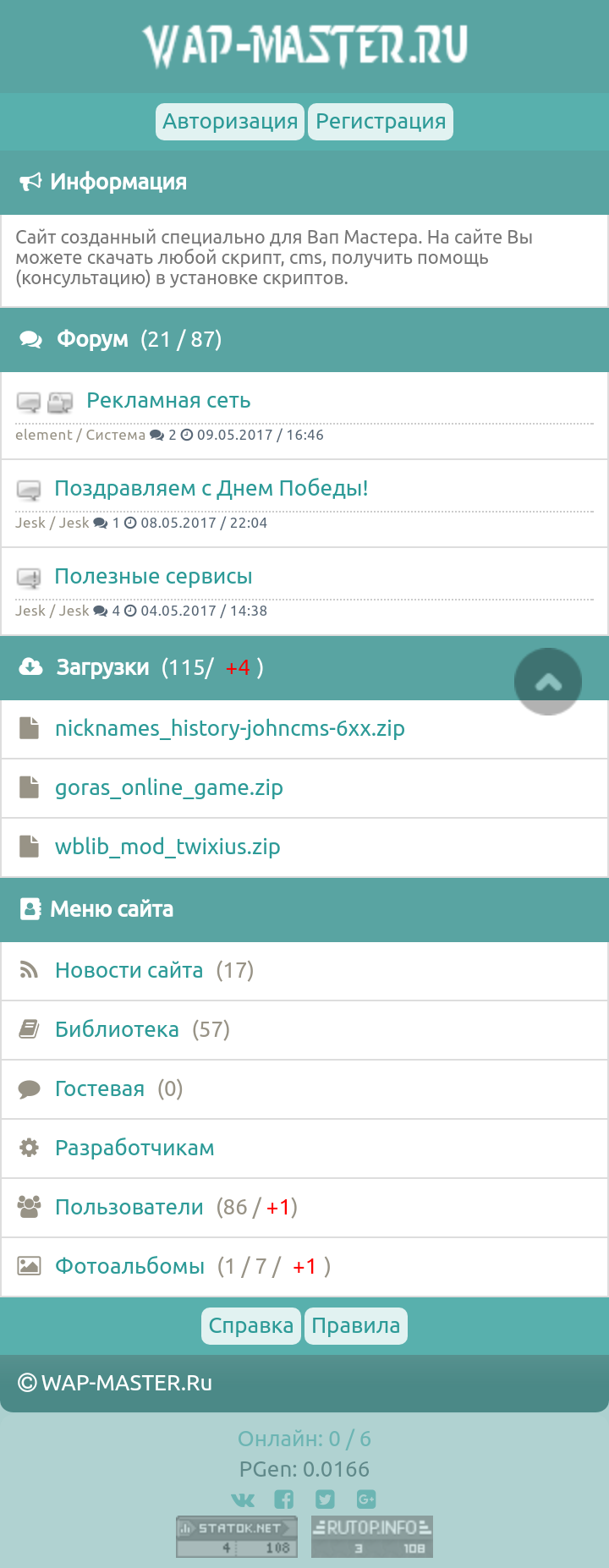
Task: Open the Правила page
Action: pos(355,1326)
